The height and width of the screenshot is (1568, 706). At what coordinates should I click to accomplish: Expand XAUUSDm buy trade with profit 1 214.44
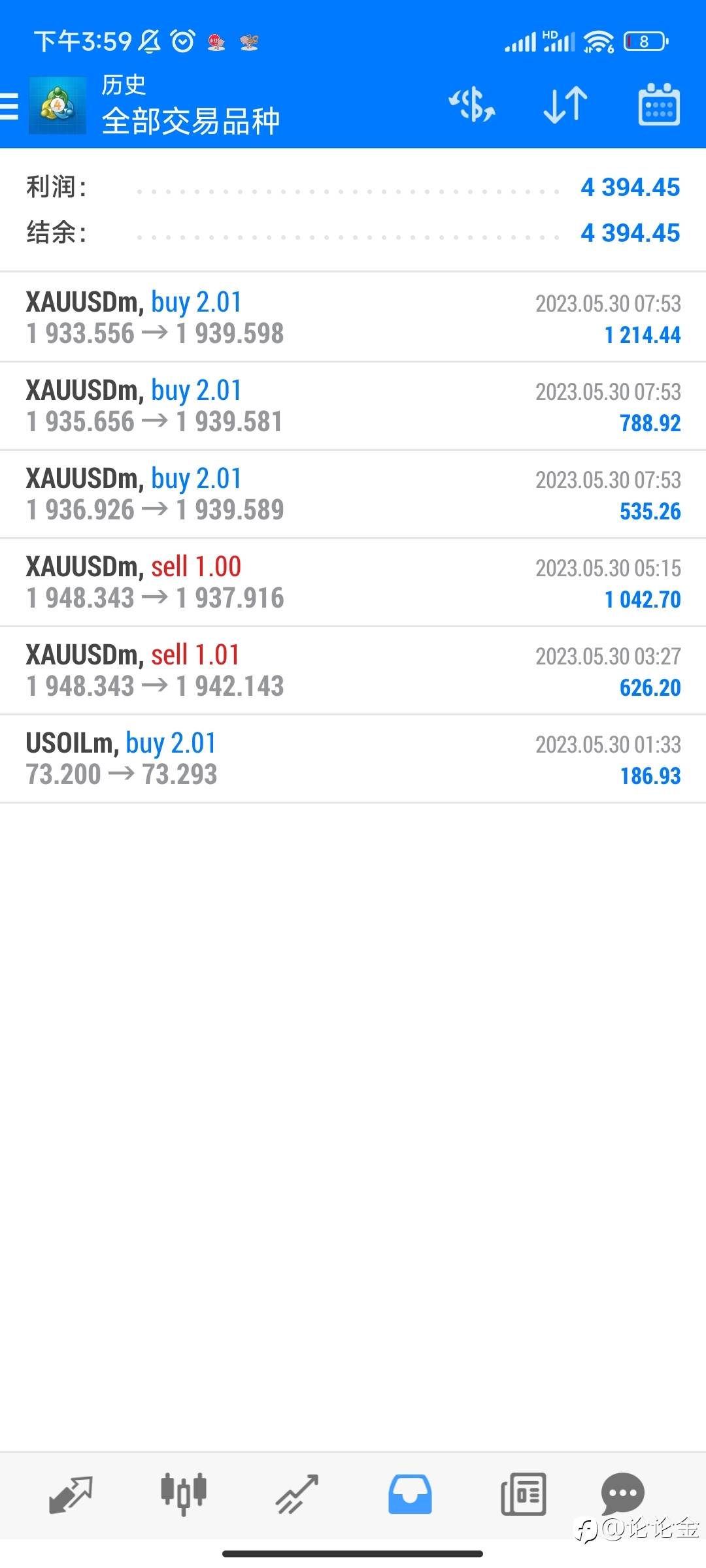coord(353,318)
